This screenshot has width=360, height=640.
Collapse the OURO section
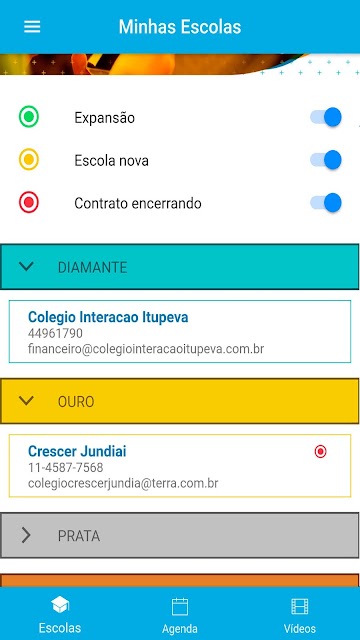(180, 401)
